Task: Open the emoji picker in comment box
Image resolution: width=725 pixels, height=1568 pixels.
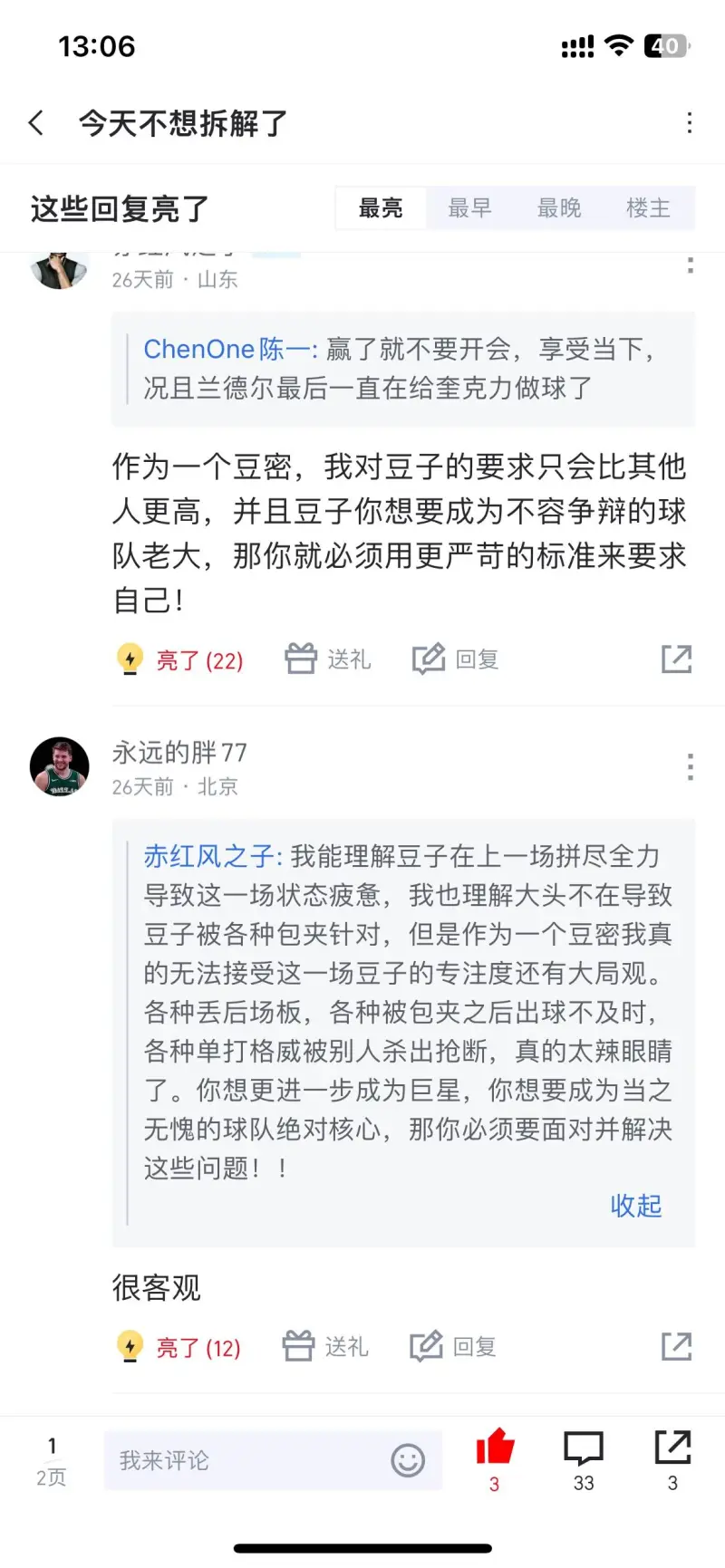Action: pos(408,1460)
